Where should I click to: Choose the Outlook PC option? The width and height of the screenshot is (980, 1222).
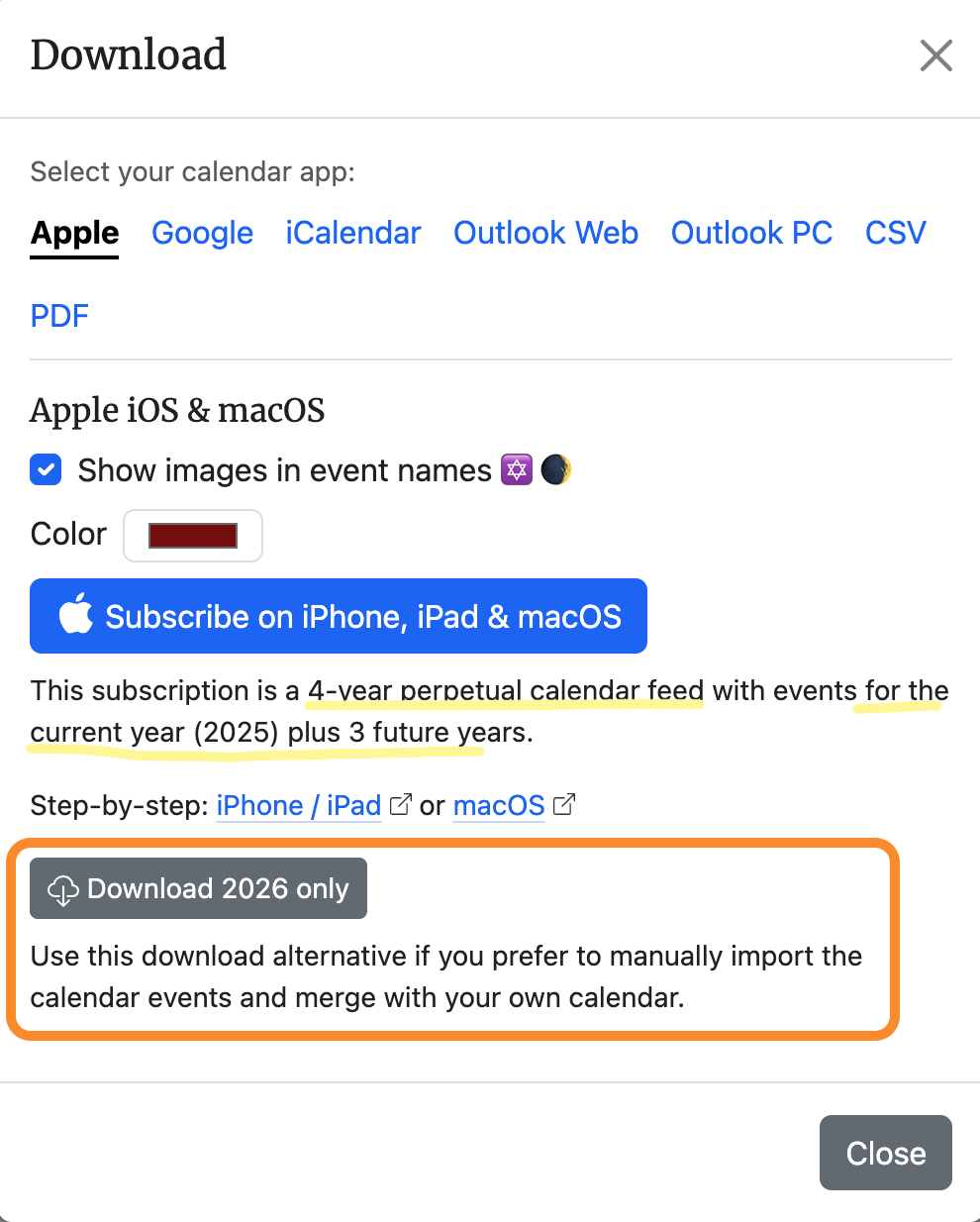751,234
